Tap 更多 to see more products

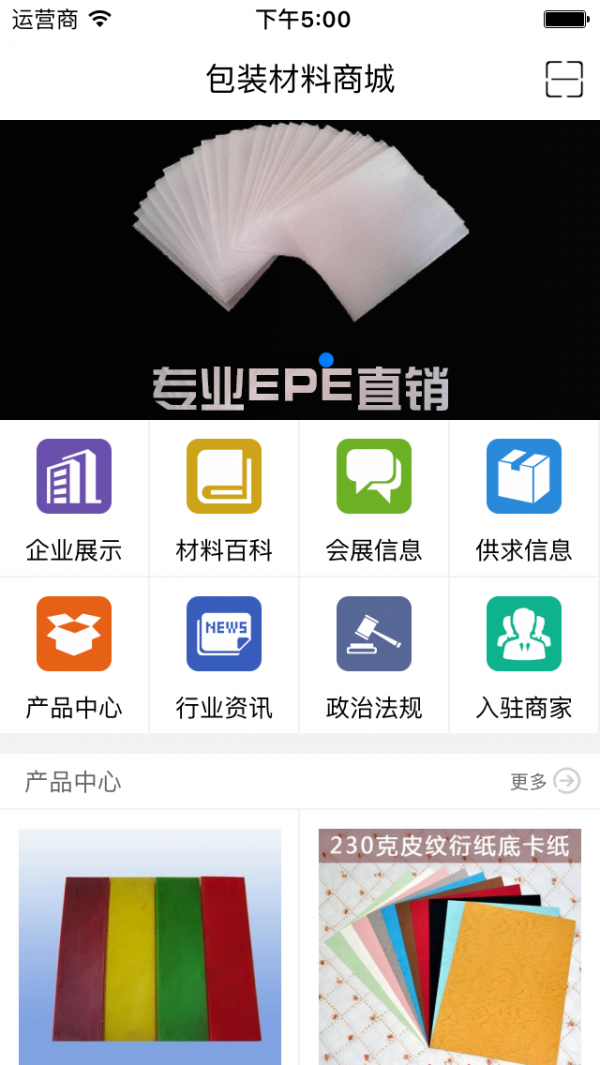click(545, 782)
